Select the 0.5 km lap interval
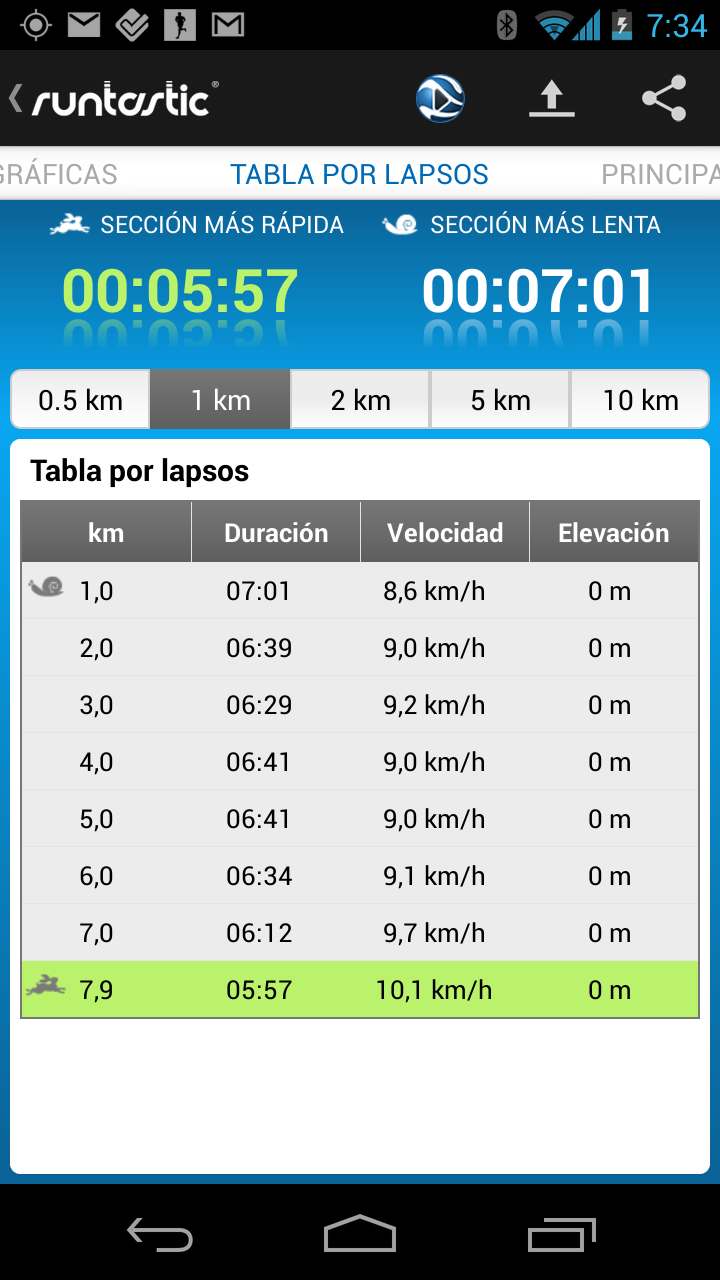This screenshot has width=720, height=1280. pos(80,400)
